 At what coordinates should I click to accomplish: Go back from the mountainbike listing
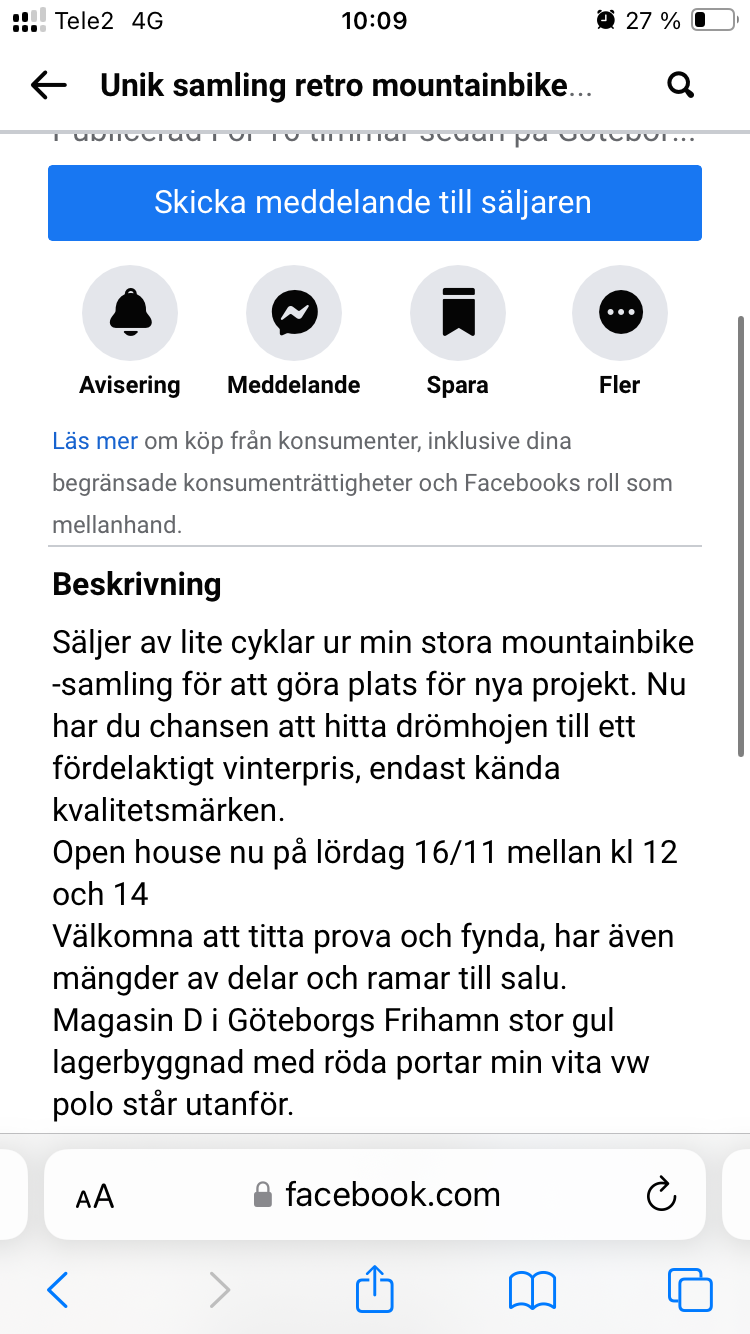click(48, 86)
